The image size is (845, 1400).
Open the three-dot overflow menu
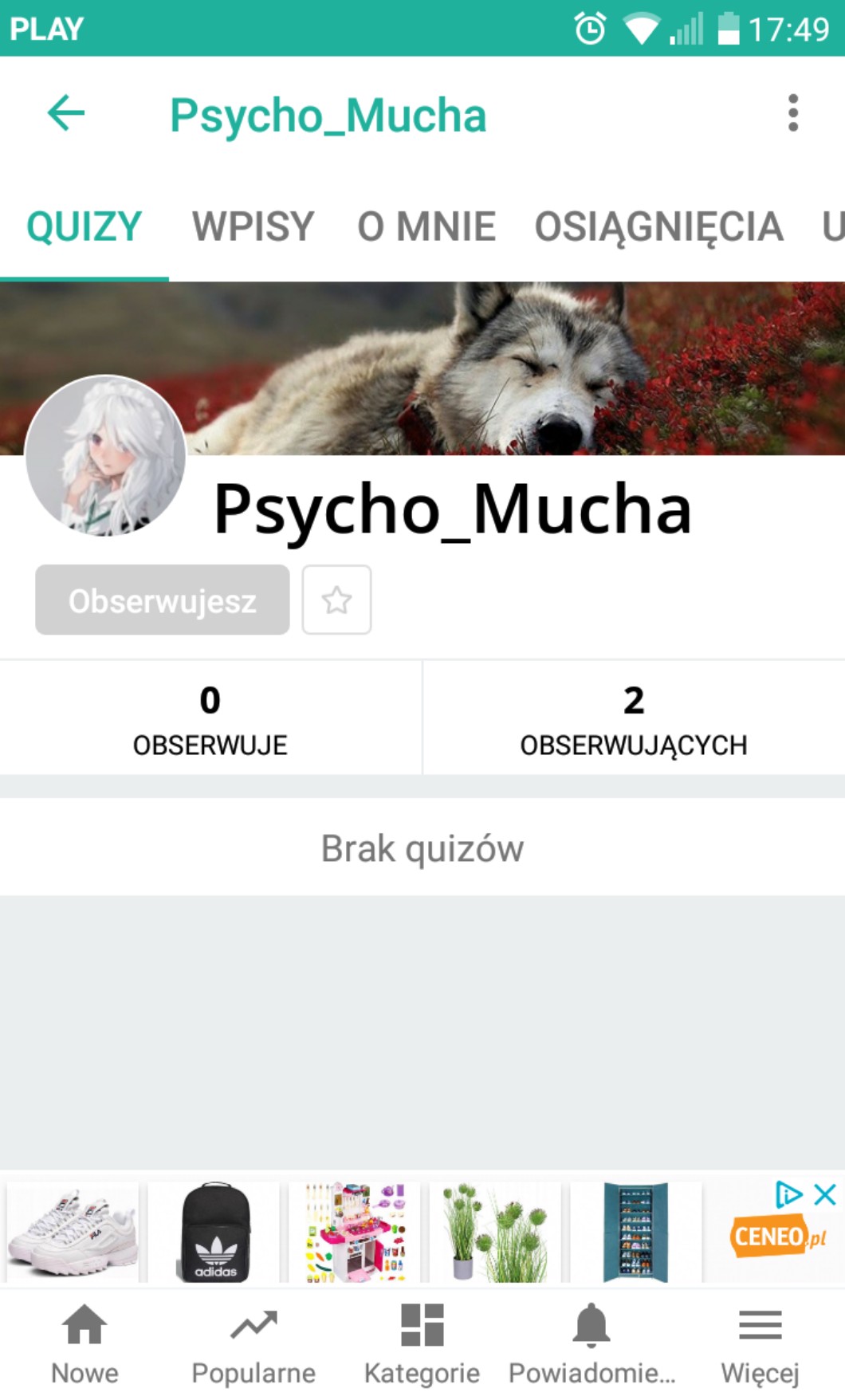pyautogui.click(x=792, y=112)
